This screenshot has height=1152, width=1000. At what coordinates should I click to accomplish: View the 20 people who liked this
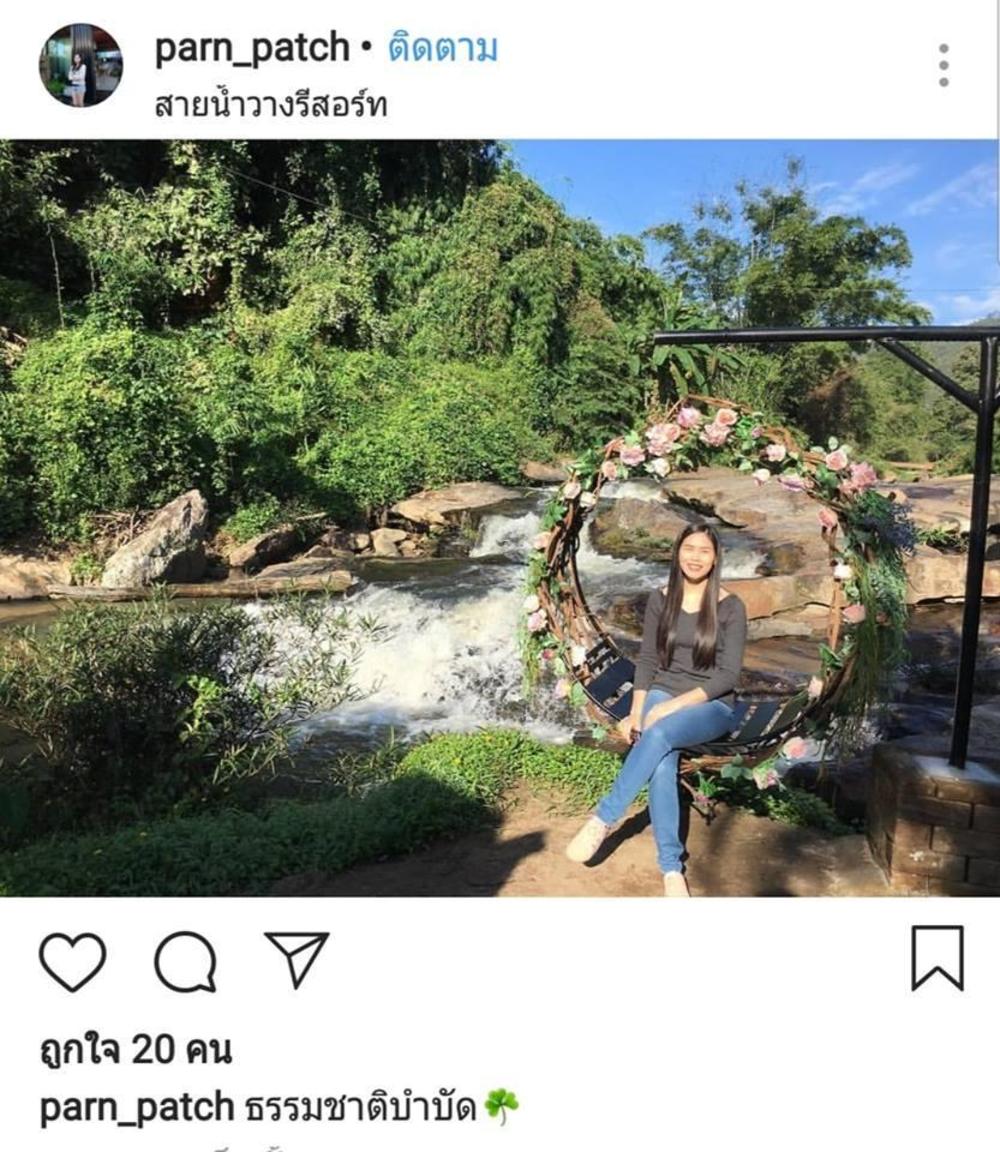pos(136,1049)
